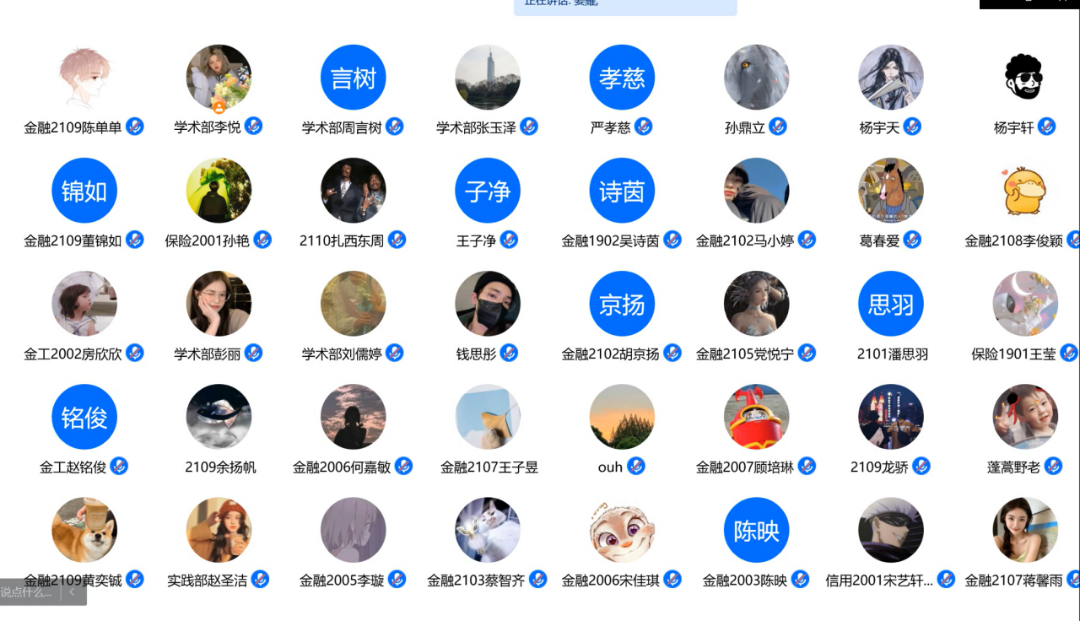Tap participant 蓬蒿野老
This screenshot has height=621, width=1080.
[x=1025, y=417]
